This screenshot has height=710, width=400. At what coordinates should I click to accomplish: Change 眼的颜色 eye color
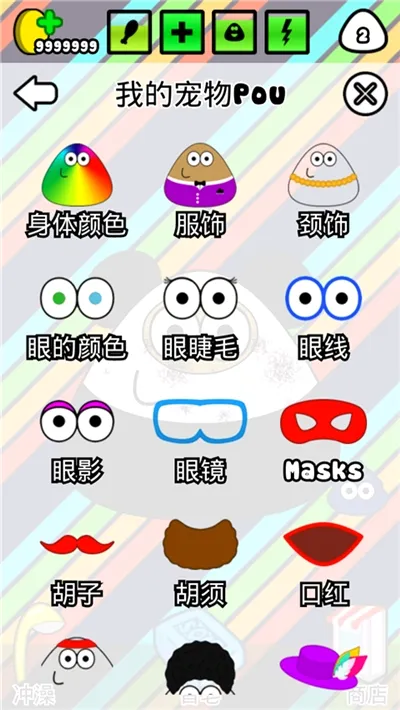(77, 319)
